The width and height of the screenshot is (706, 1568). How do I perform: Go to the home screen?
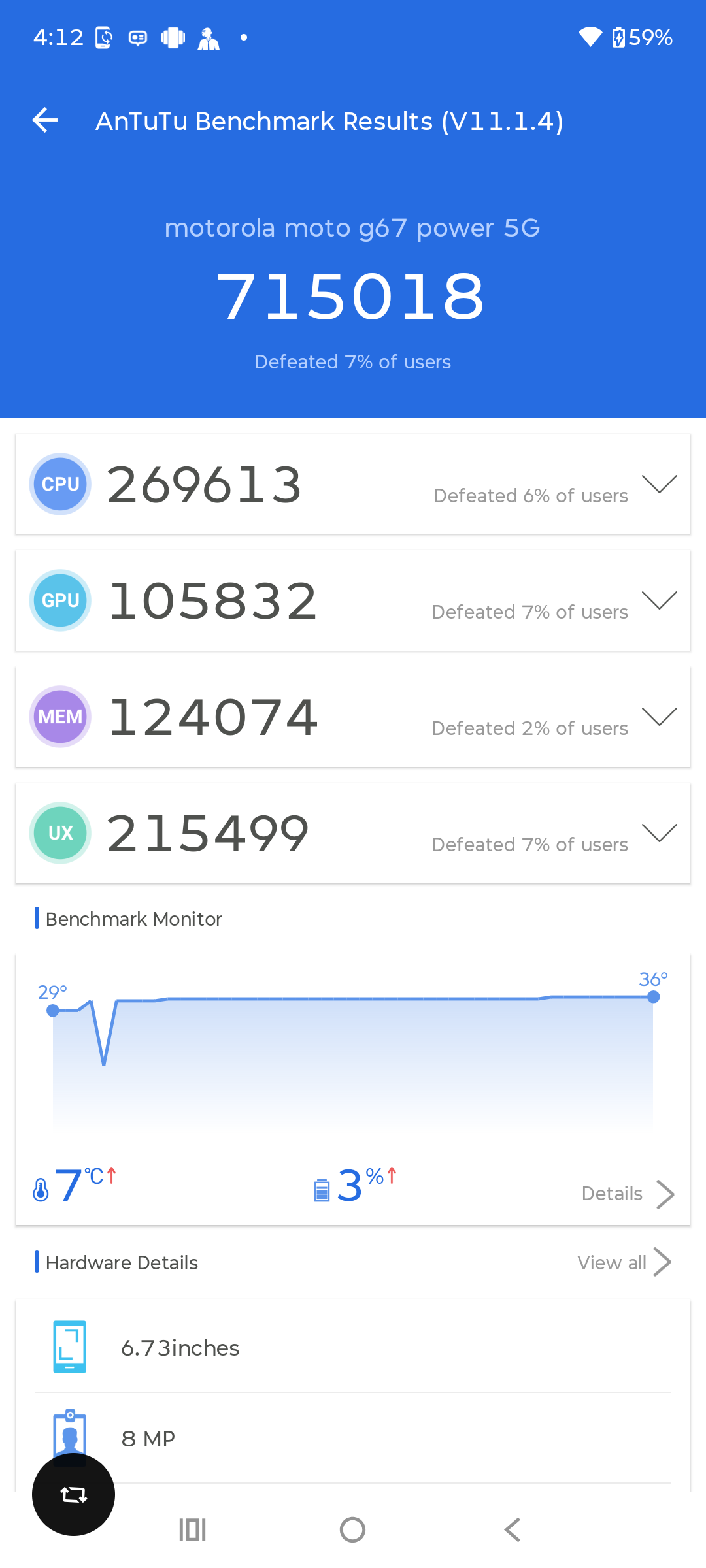353,1529
